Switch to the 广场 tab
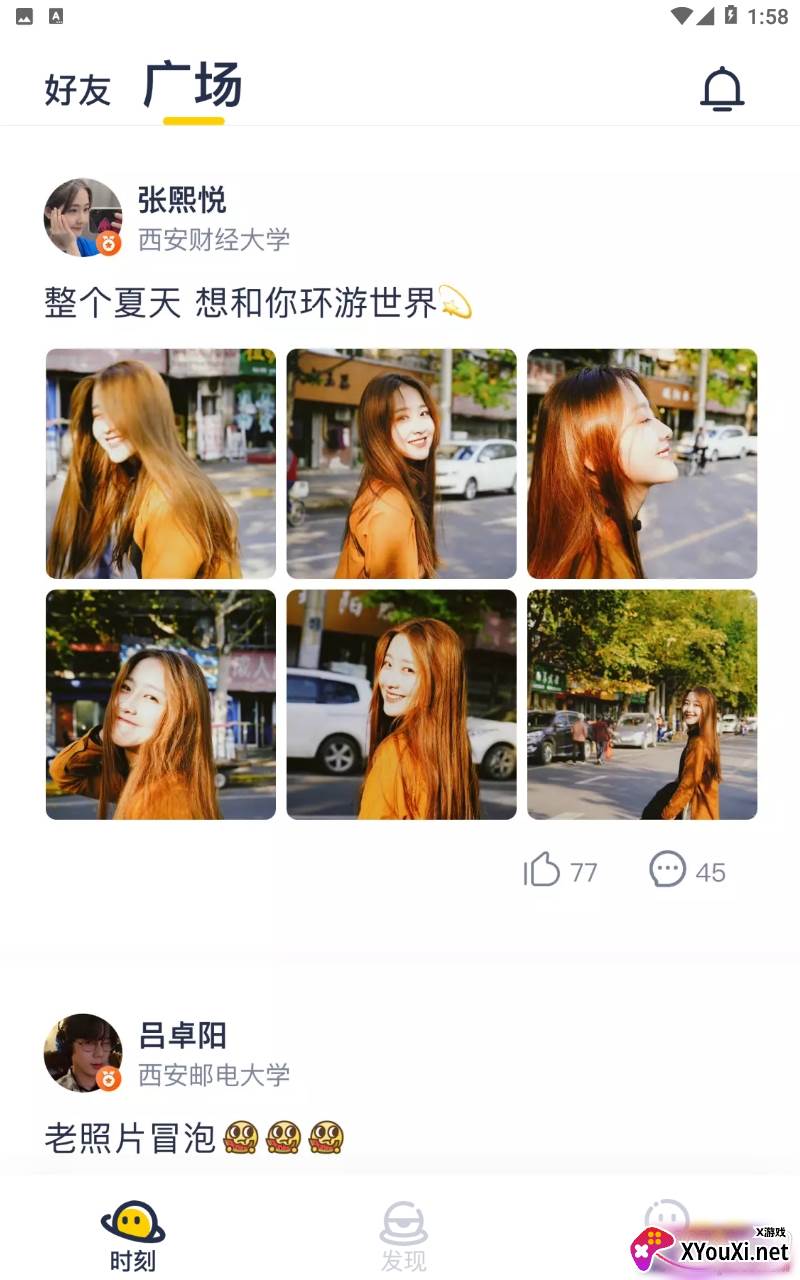 point(193,86)
